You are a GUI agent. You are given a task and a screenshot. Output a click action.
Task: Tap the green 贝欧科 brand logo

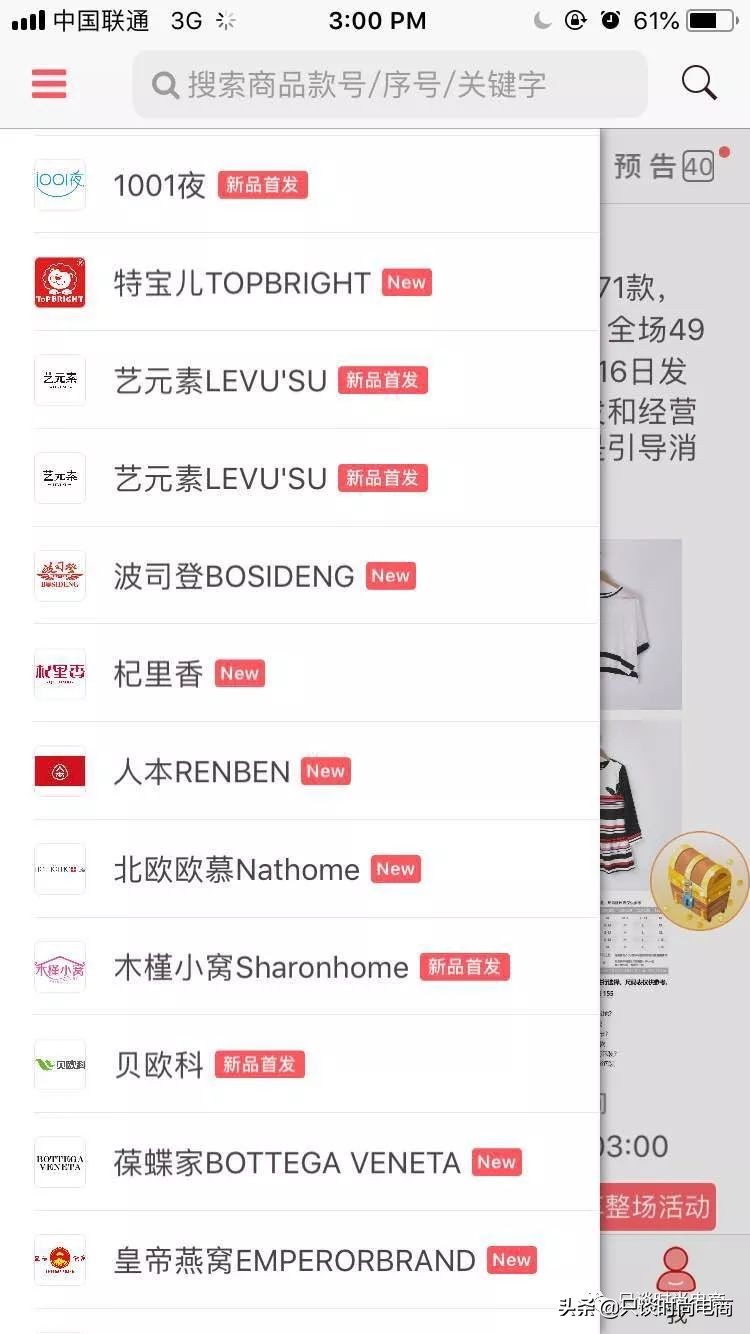(60, 1064)
